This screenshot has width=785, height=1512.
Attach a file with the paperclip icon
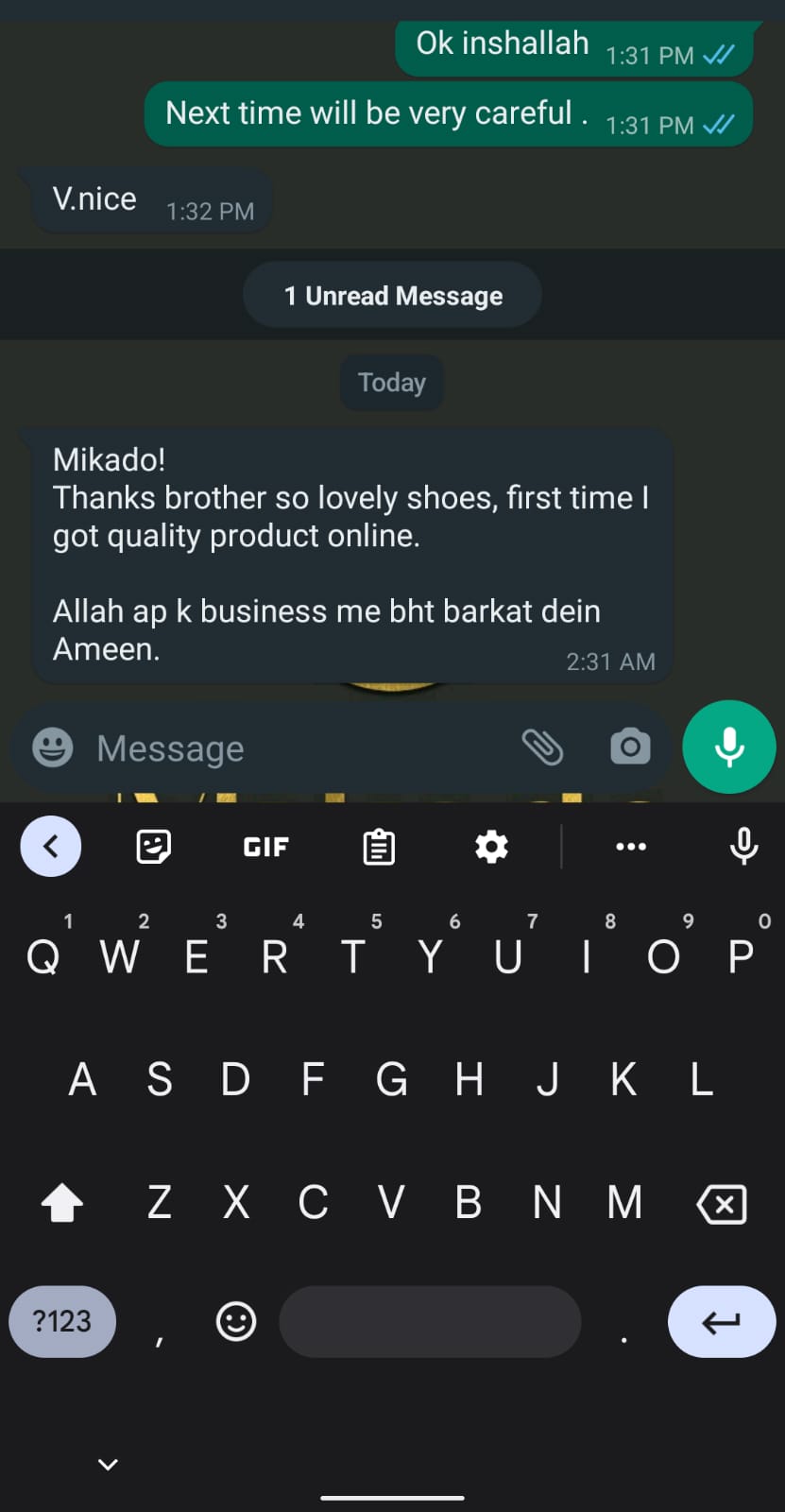(x=542, y=747)
